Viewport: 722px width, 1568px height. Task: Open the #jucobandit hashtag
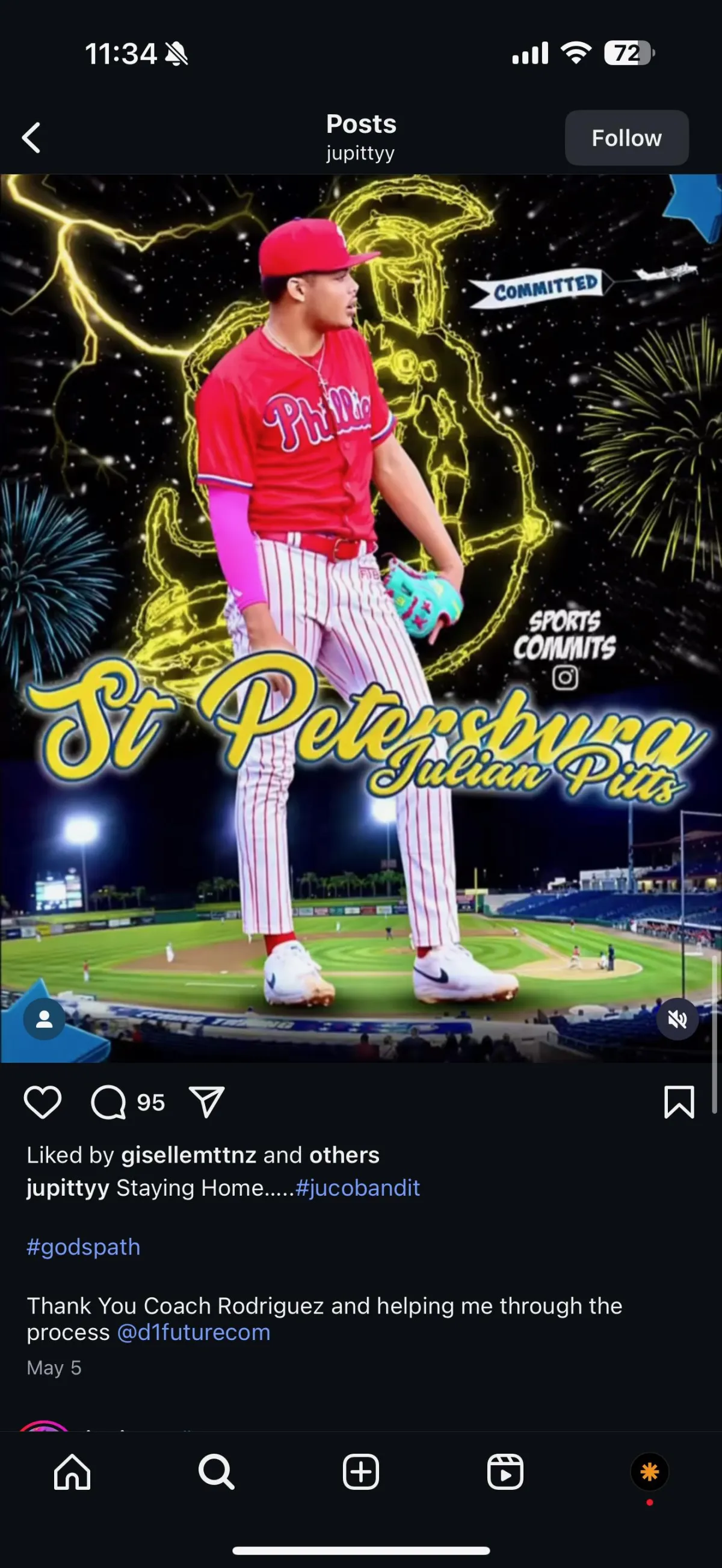coord(357,1187)
